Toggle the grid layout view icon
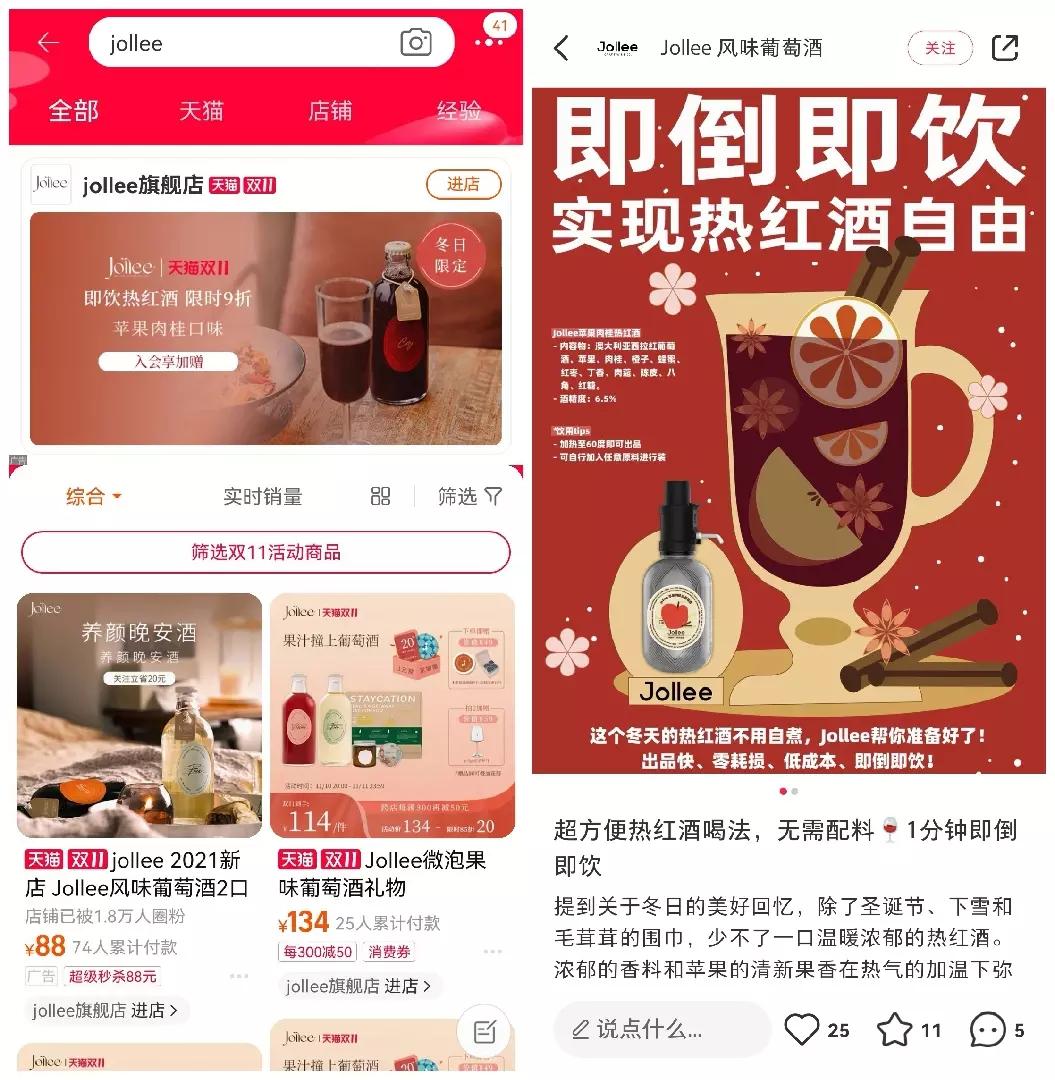 tap(380, 497)
